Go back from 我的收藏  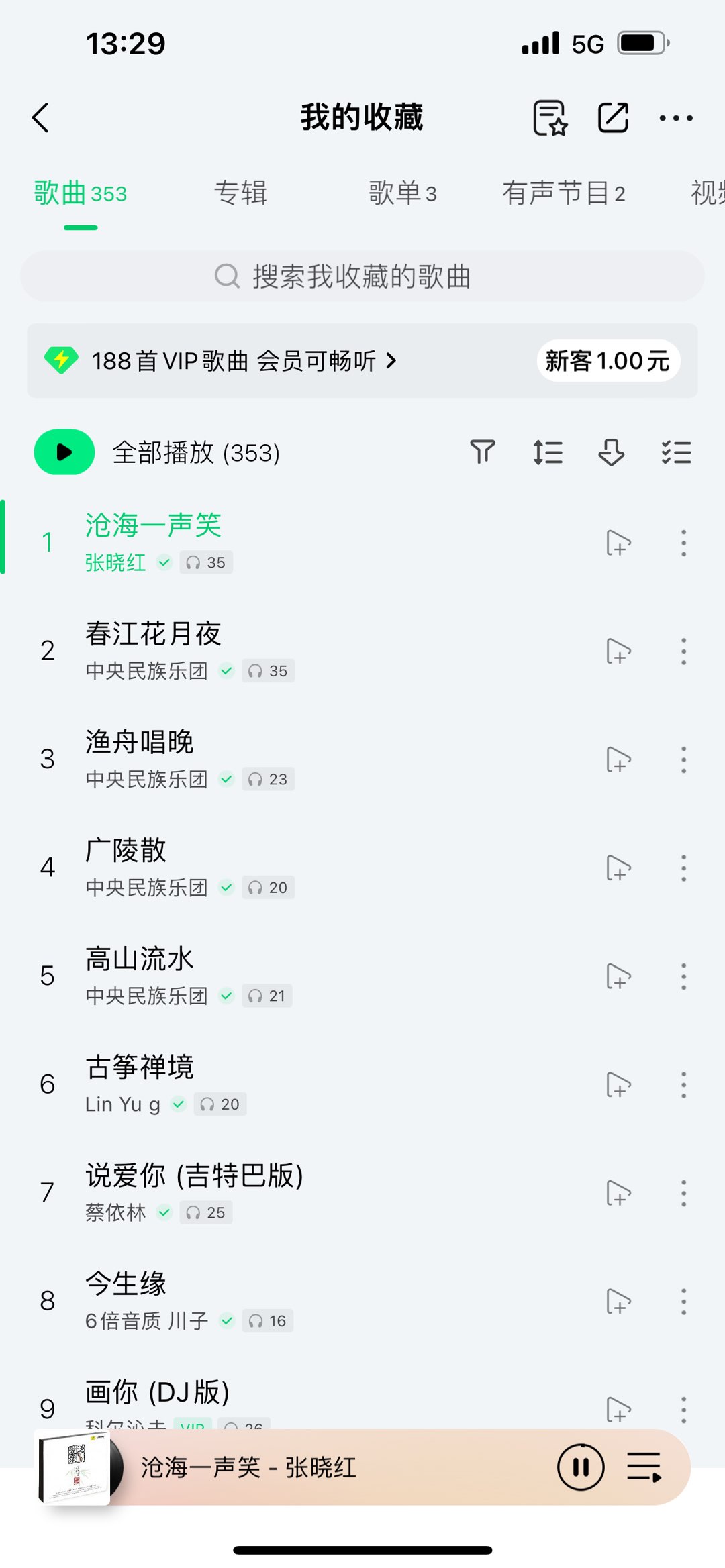pos(41,118)
